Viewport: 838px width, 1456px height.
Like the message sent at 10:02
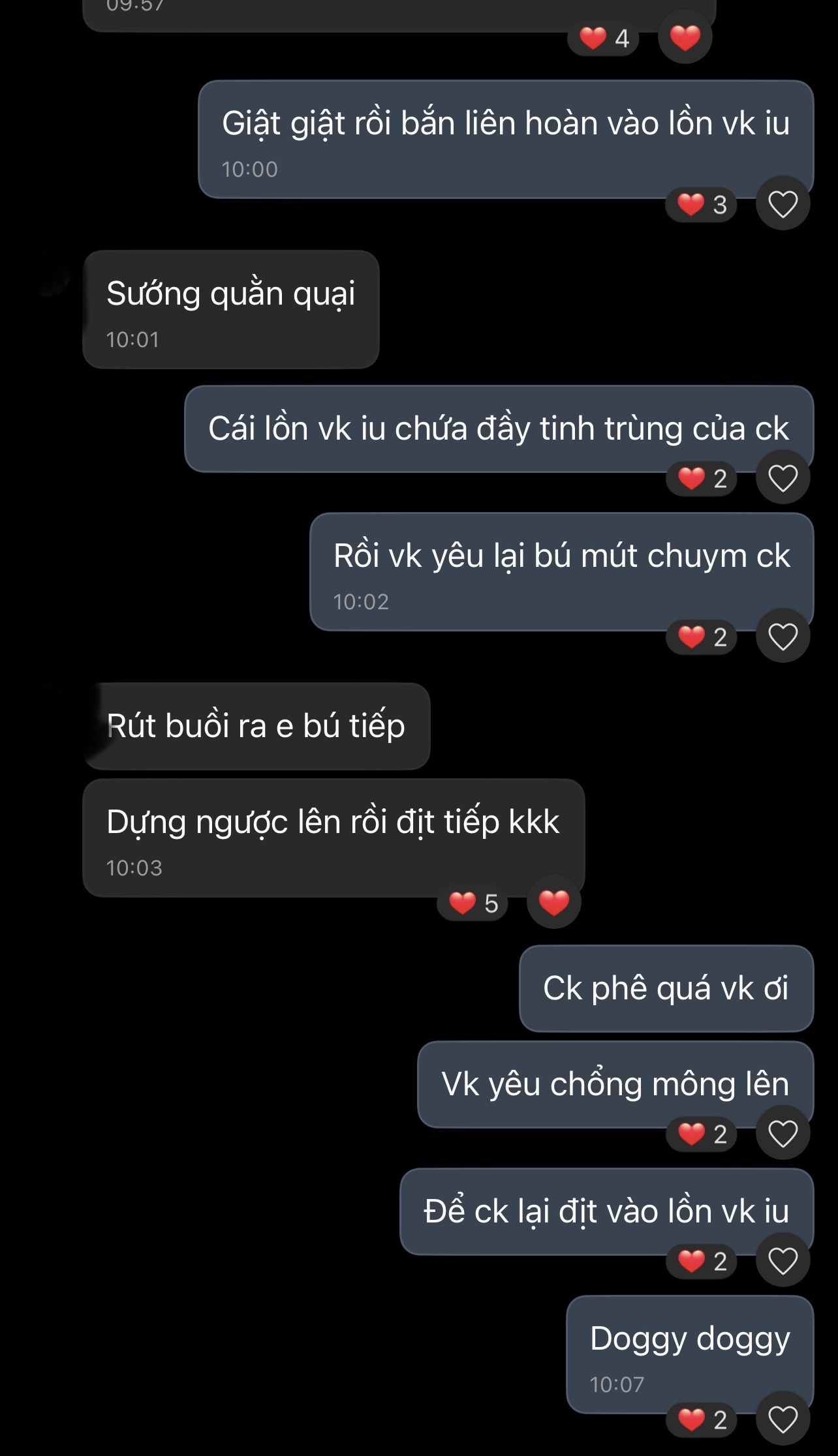pyautogui.click(x=783, y=636)
